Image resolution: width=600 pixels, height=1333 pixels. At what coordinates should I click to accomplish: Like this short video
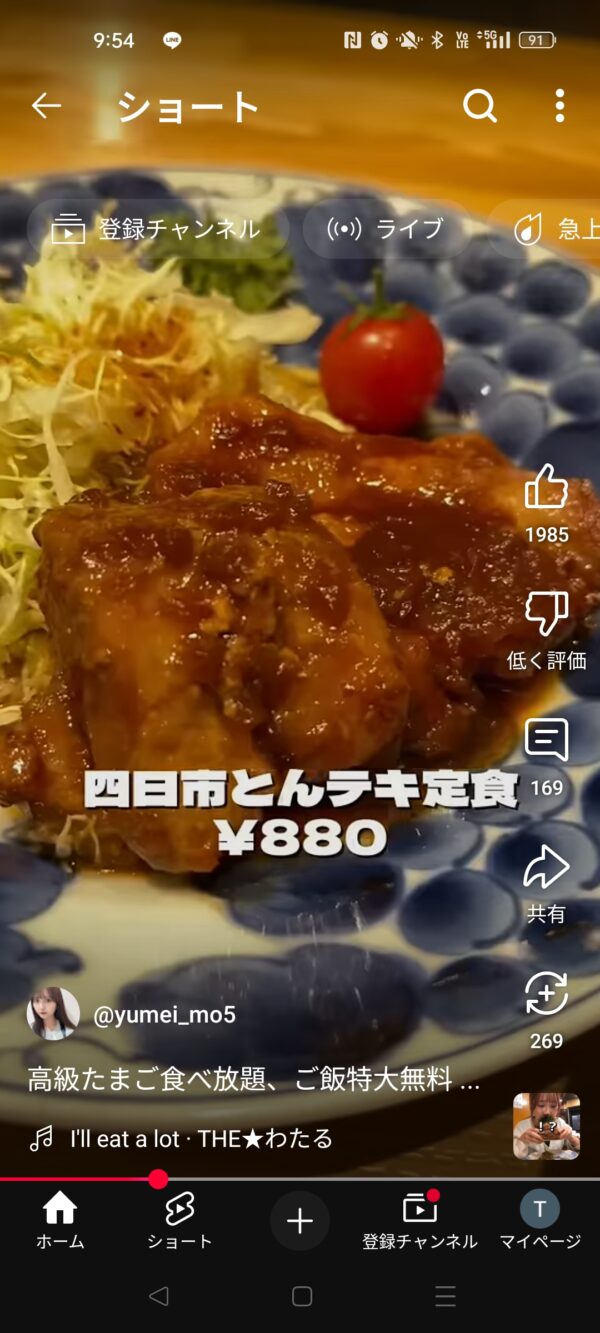pos(546,489)
